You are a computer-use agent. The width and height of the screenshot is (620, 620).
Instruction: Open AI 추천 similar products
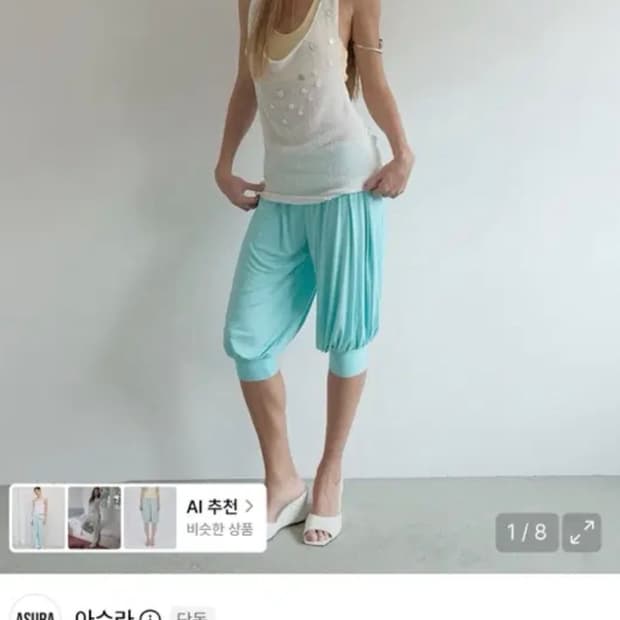(x=220, y=517)
